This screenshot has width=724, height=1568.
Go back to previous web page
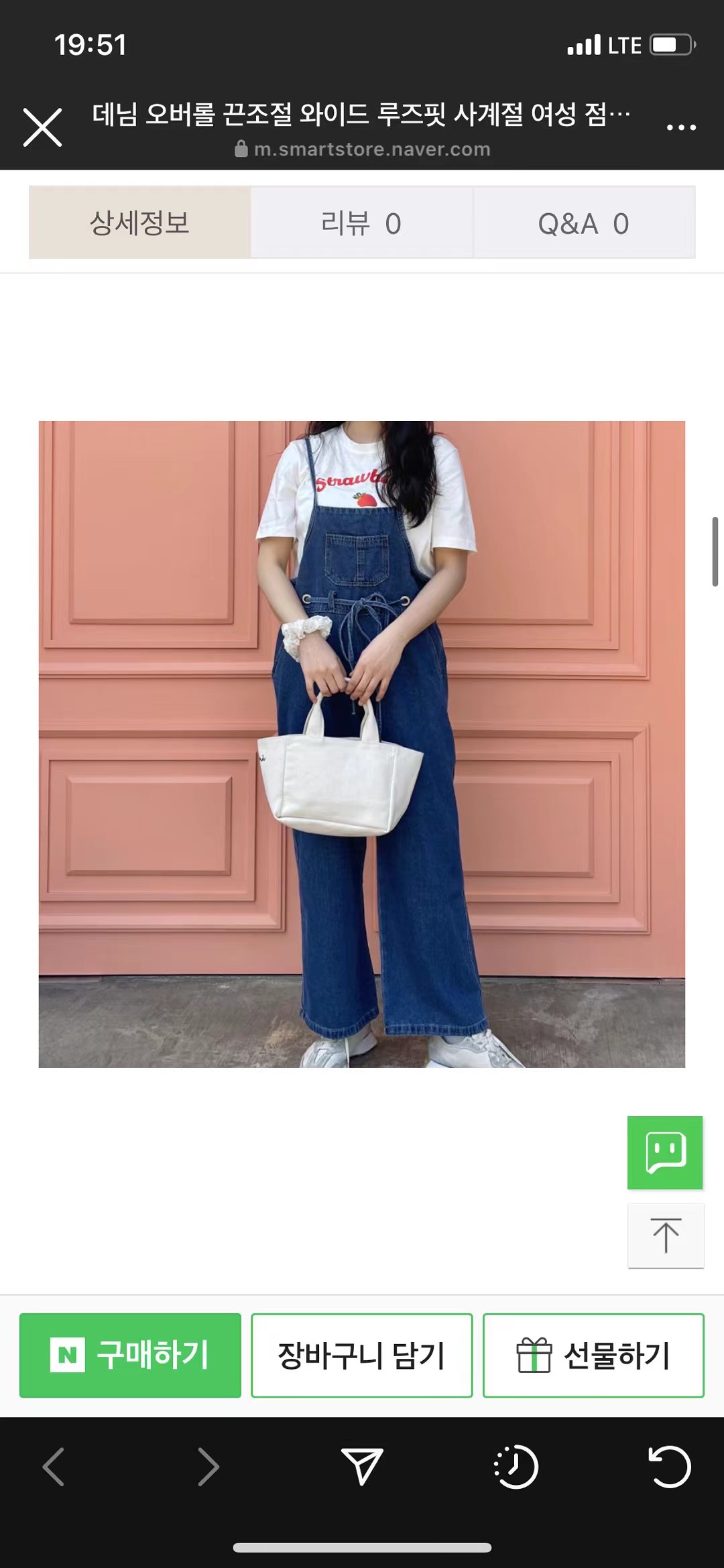(54, 1467)
